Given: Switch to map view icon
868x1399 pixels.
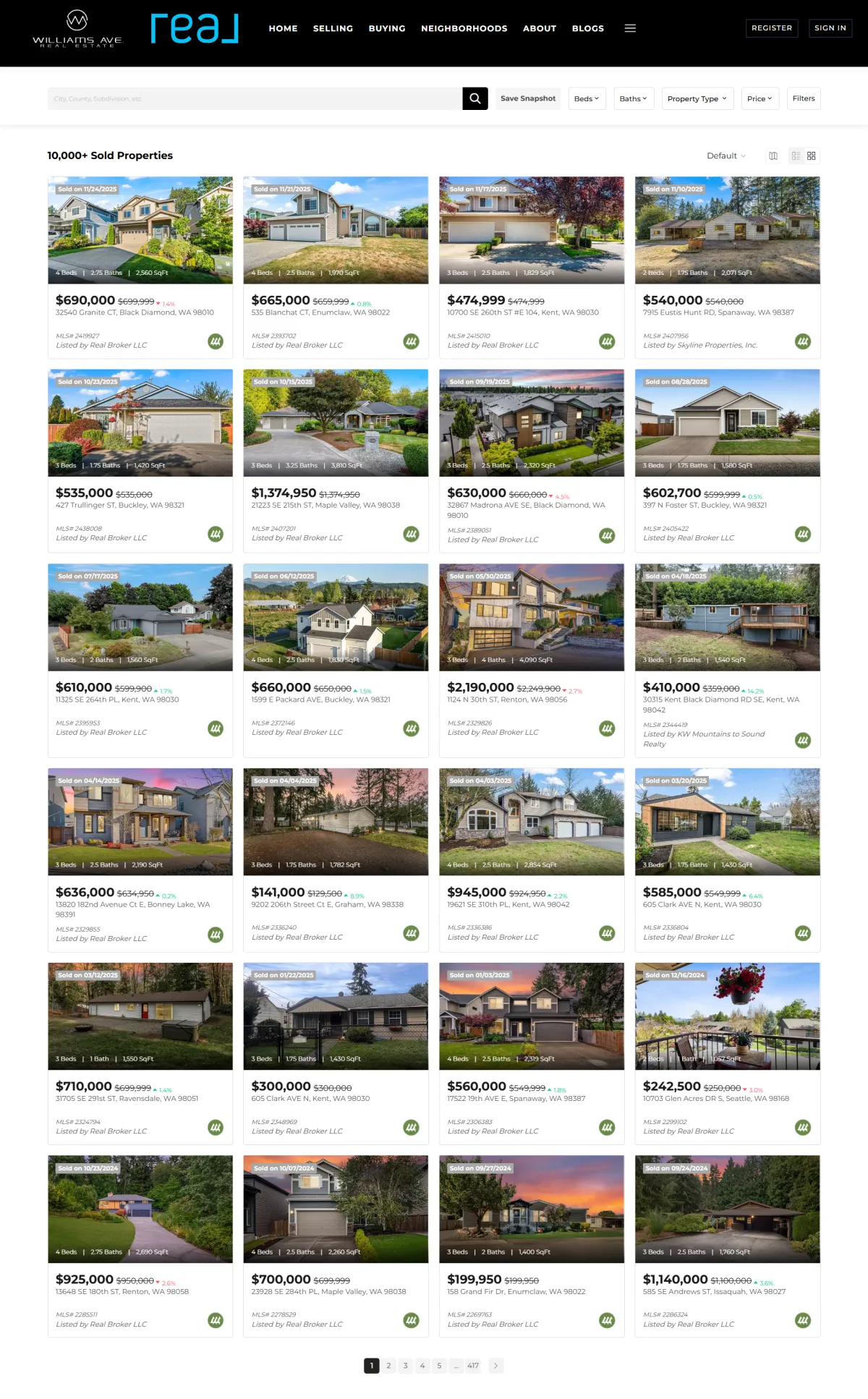Looking at the screenshot, I should point(773,156).
